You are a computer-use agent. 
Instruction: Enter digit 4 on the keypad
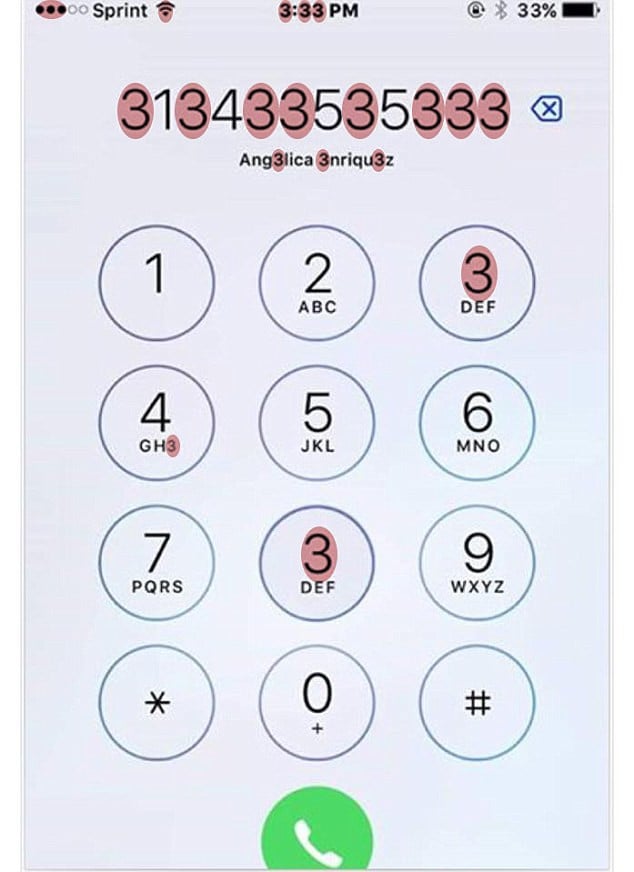(x=157, y=420)
